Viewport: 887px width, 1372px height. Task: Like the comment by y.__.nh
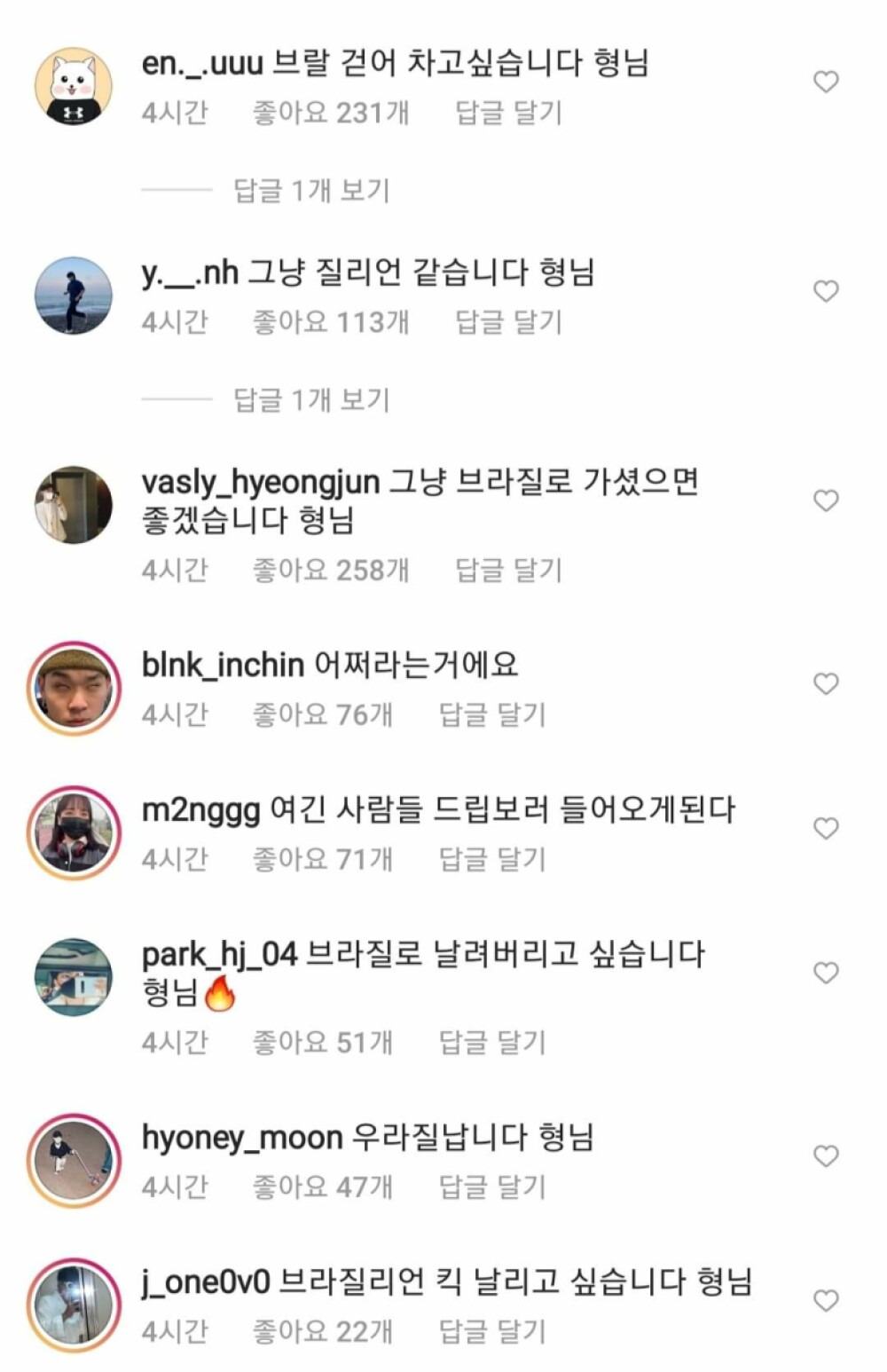(826, 291)
